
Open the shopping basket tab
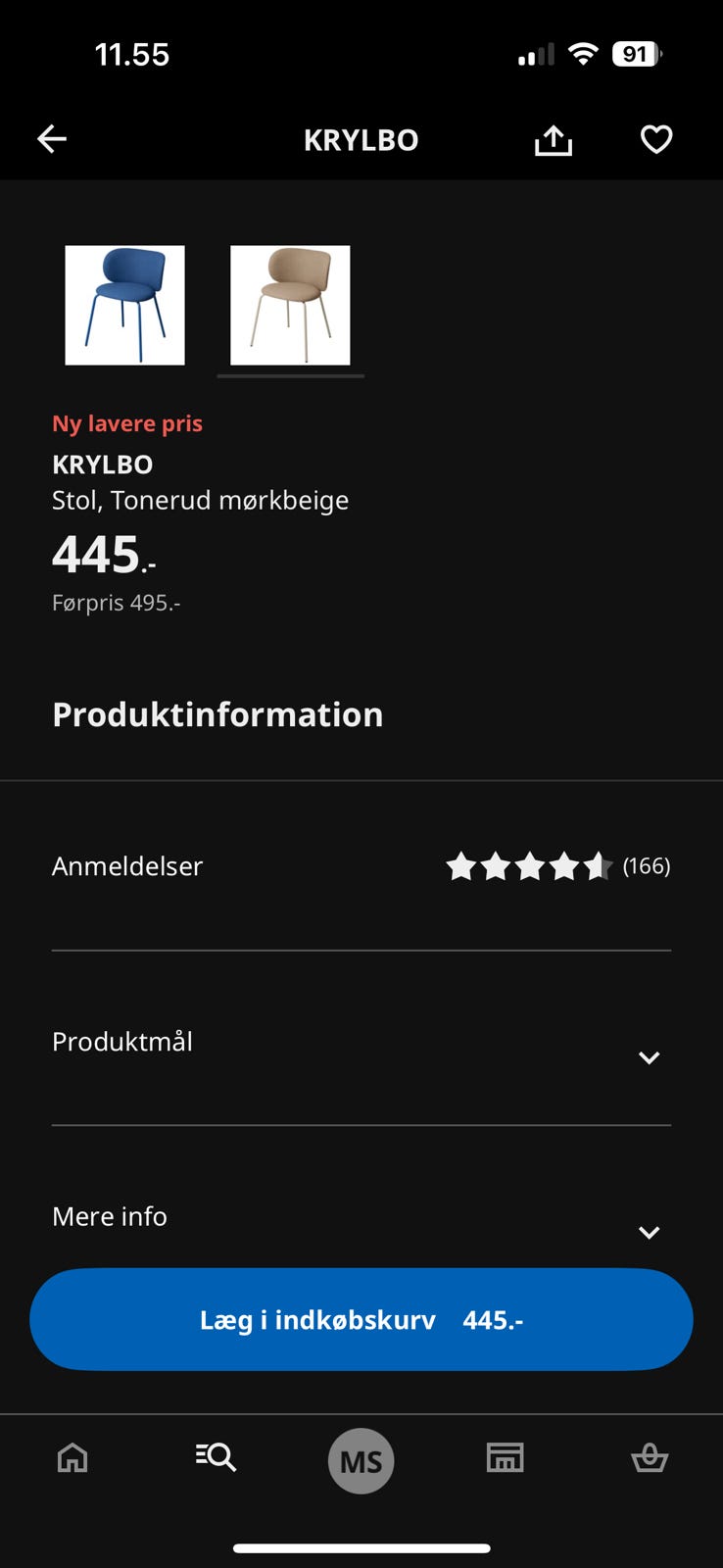tap(649, 1458)
